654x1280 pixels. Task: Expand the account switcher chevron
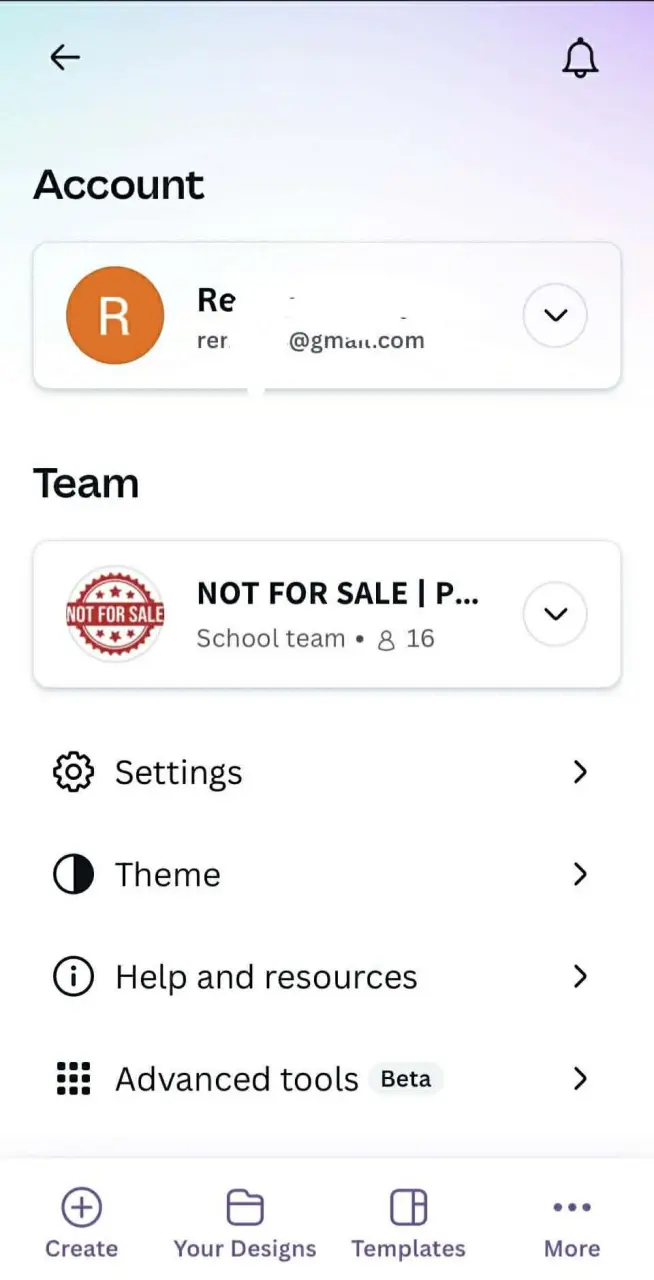point(555,315)
